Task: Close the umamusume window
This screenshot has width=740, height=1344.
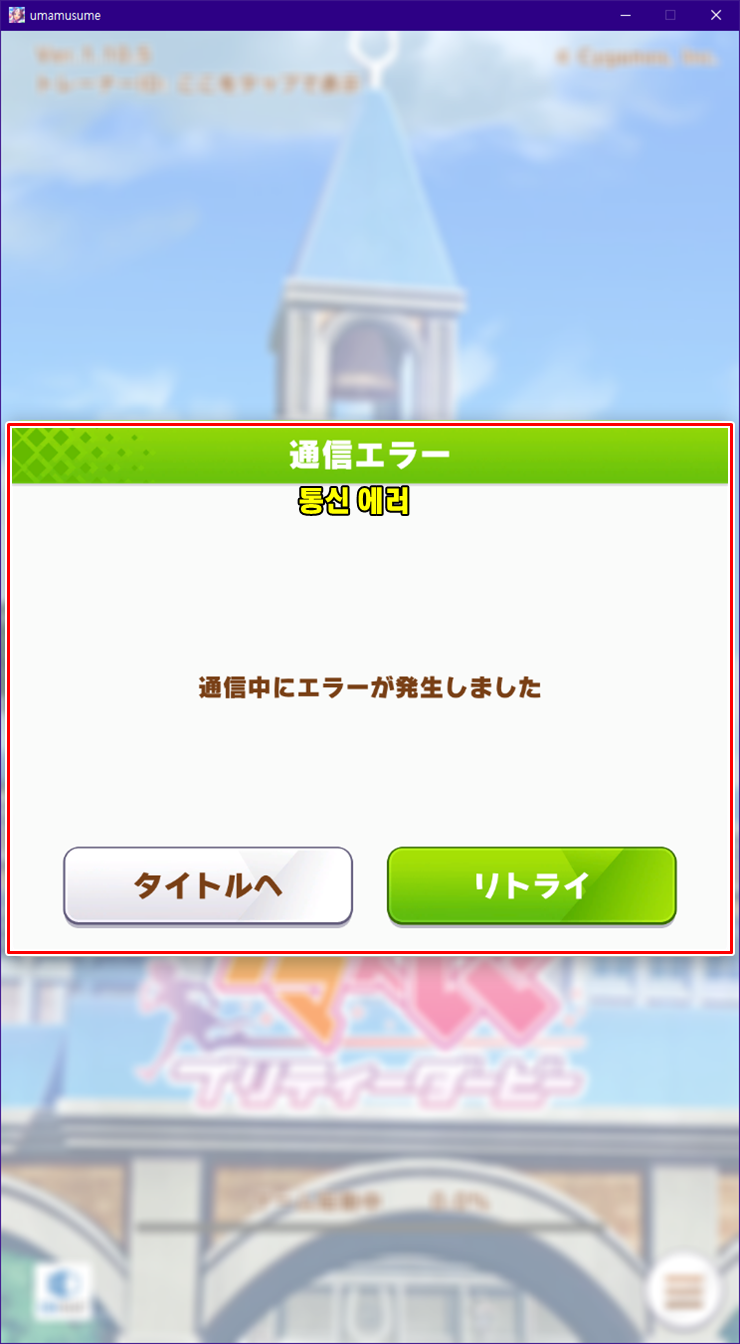Action: [x=715, y=15]
